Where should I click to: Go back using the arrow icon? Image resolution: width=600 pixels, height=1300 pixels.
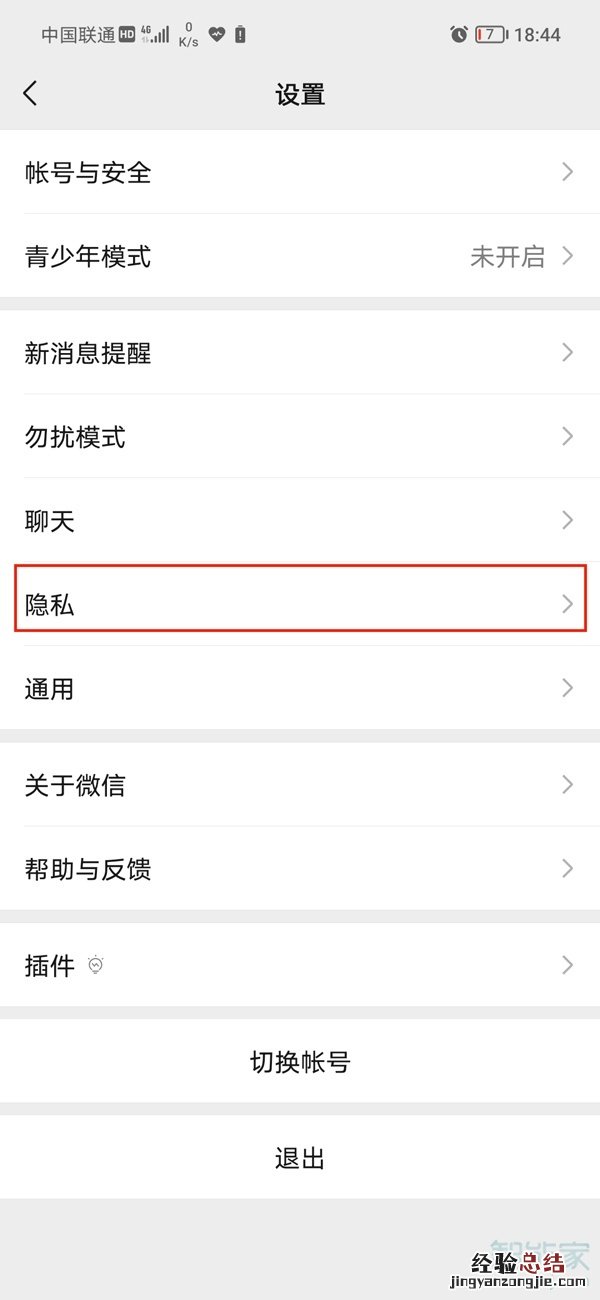31,94
